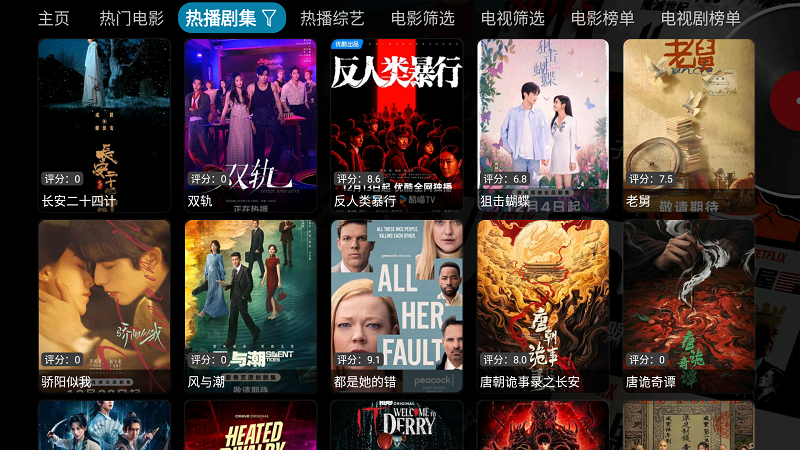Open the series 骄阳似我

pos(104,306)
